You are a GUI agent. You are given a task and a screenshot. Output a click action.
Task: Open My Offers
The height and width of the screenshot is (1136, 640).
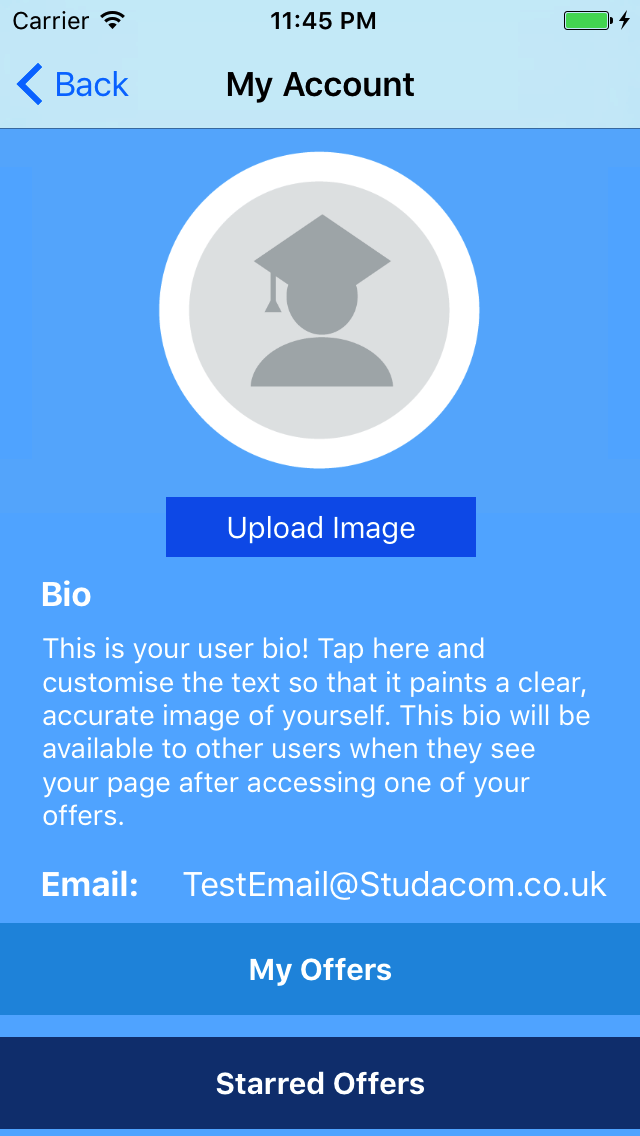320,969
